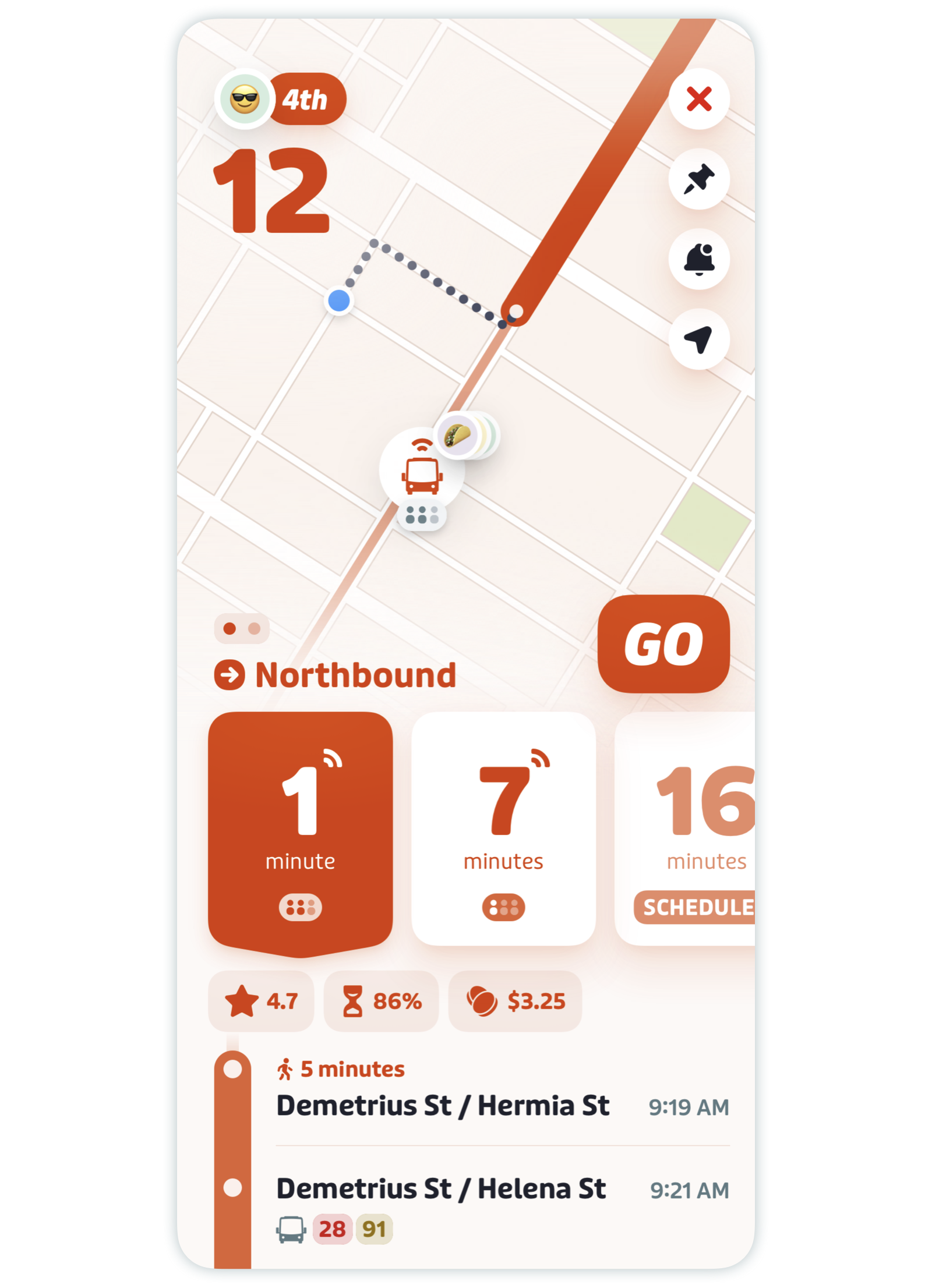932x1288 pixels.
Task: Open the taco rider avatar on map
Action: click(x=458, y=435)
